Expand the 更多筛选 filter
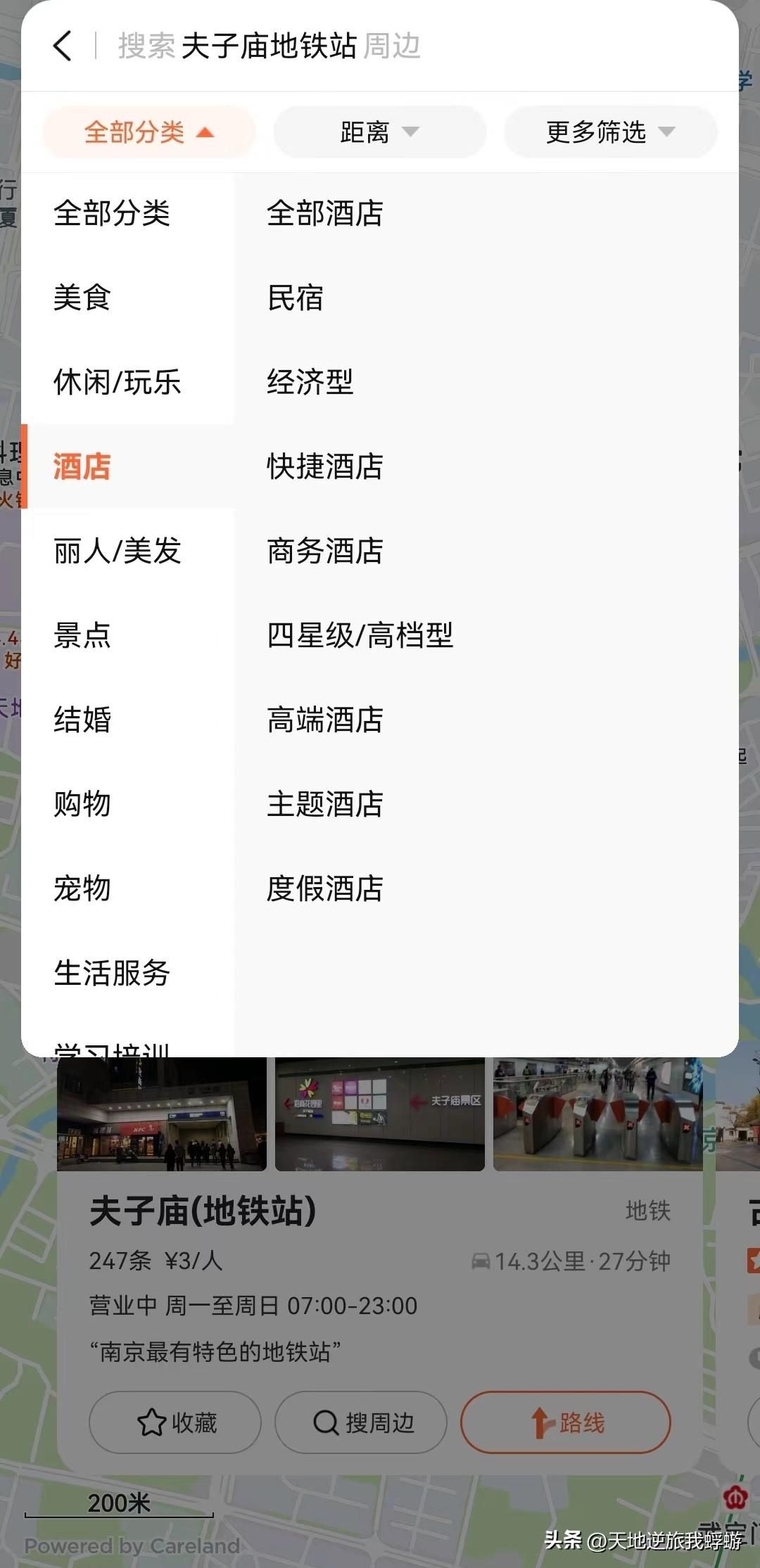This screenshot has width=760, height=1568. click(610, 132)
